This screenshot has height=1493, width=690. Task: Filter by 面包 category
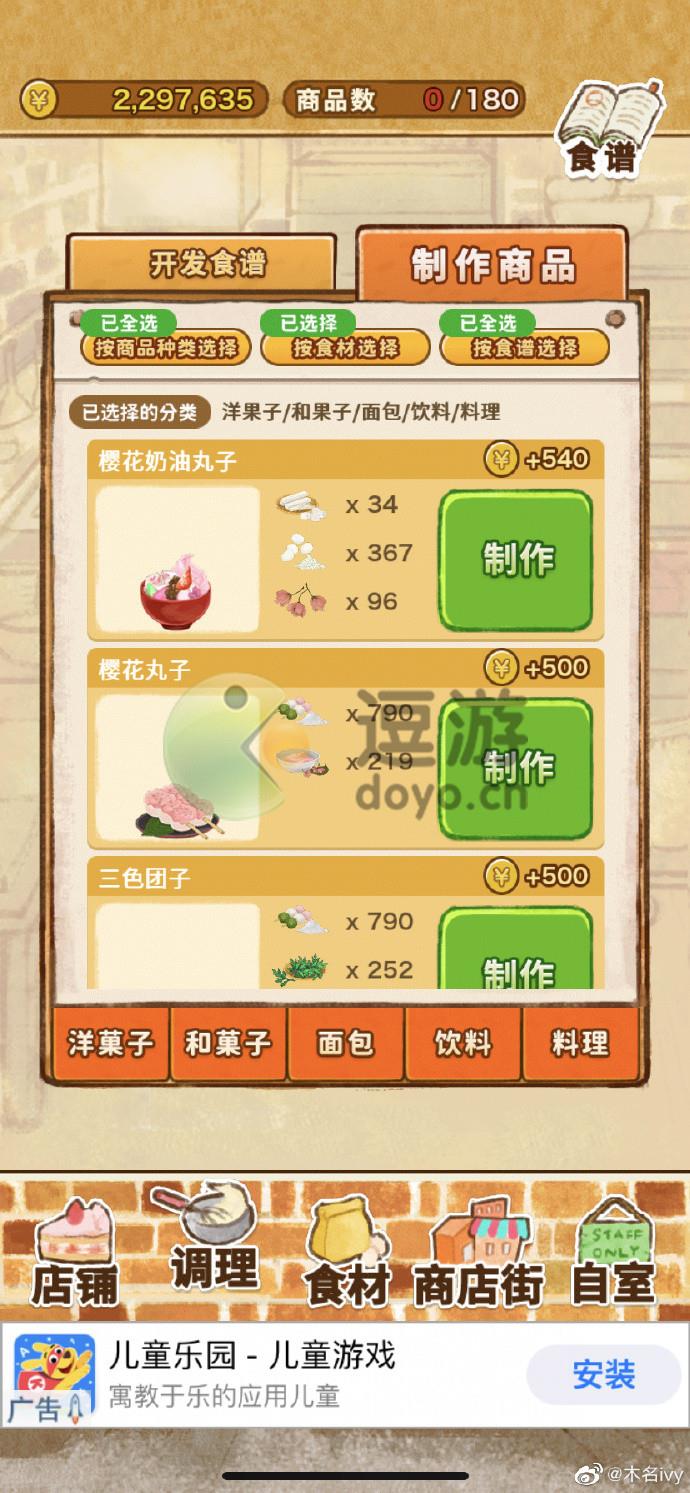click(346, 1044)
